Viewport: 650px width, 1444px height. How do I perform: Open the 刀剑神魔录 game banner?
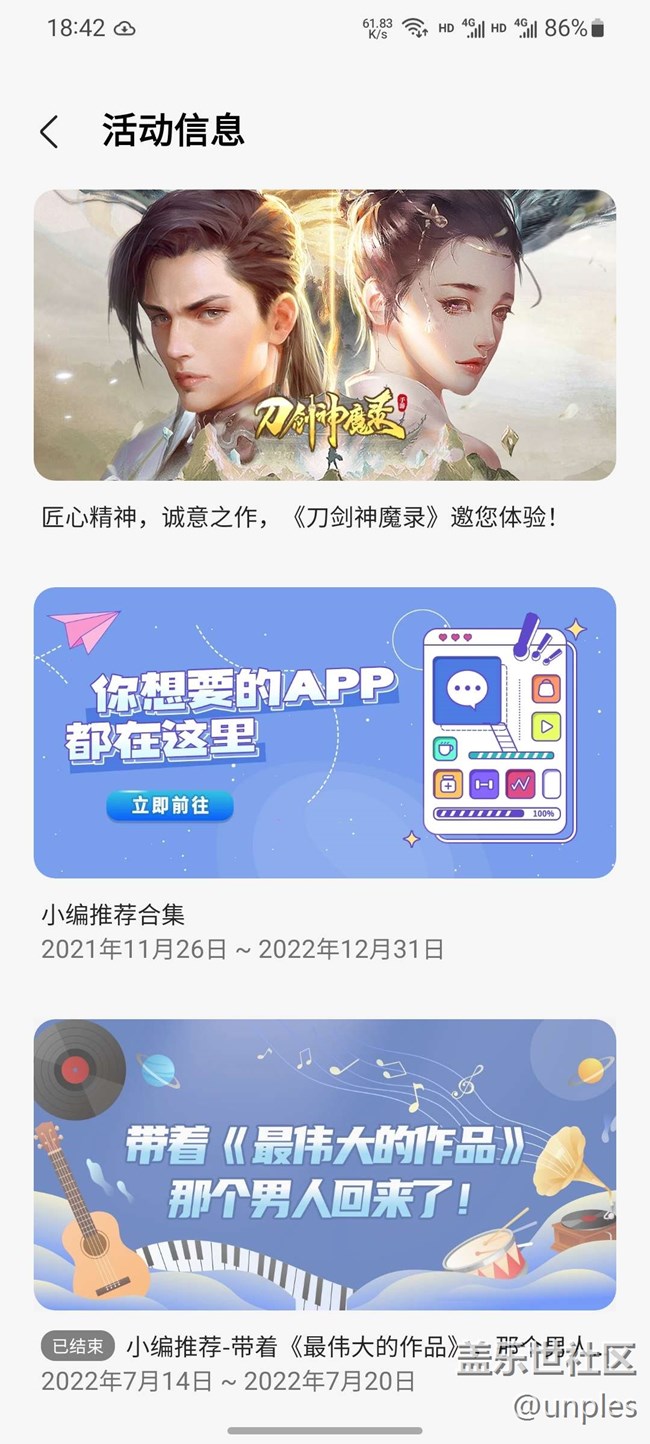pyautogui.click(x=324, y=334)
